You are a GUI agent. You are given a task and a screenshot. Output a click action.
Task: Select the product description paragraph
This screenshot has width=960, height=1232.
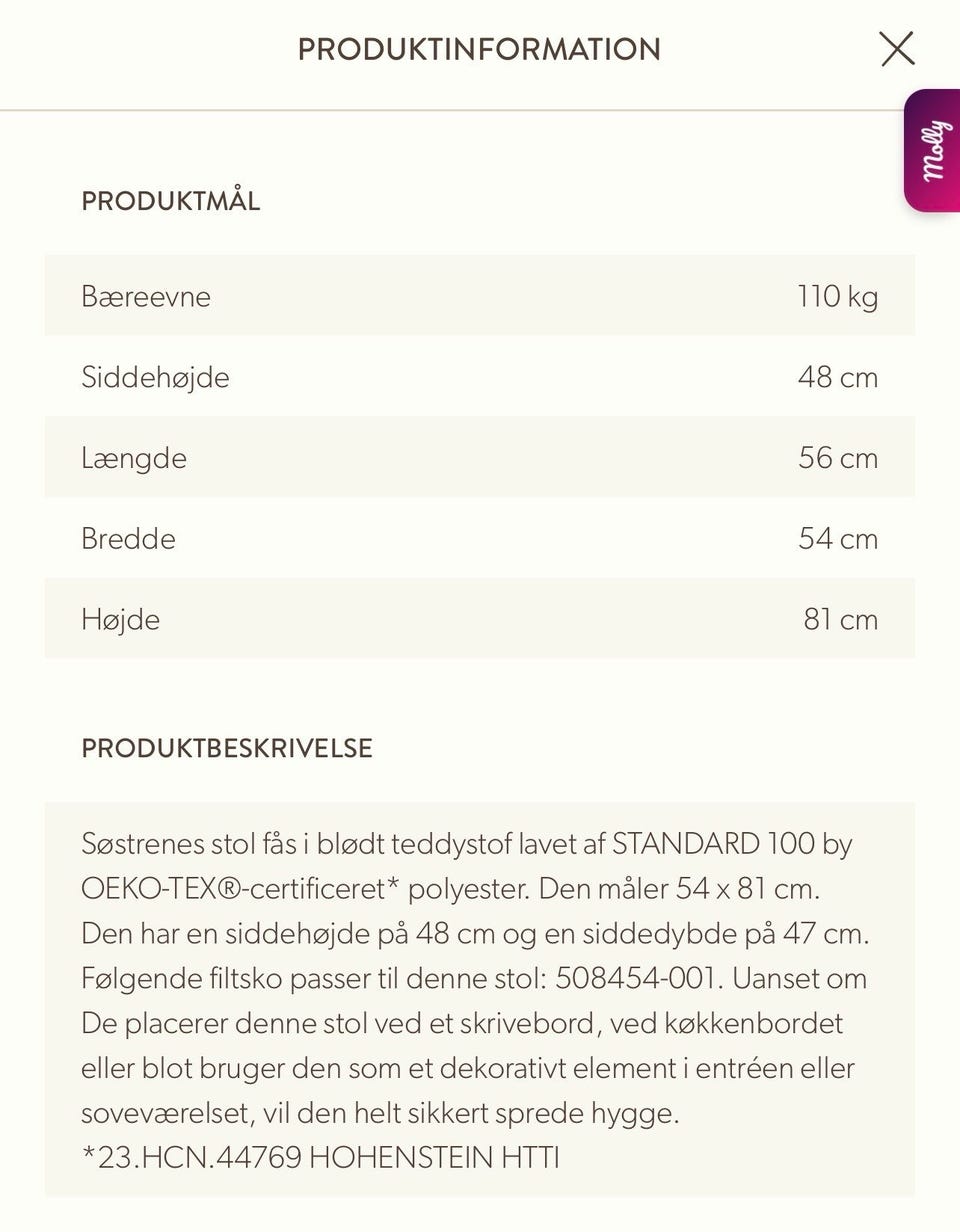pos(479,1000)
